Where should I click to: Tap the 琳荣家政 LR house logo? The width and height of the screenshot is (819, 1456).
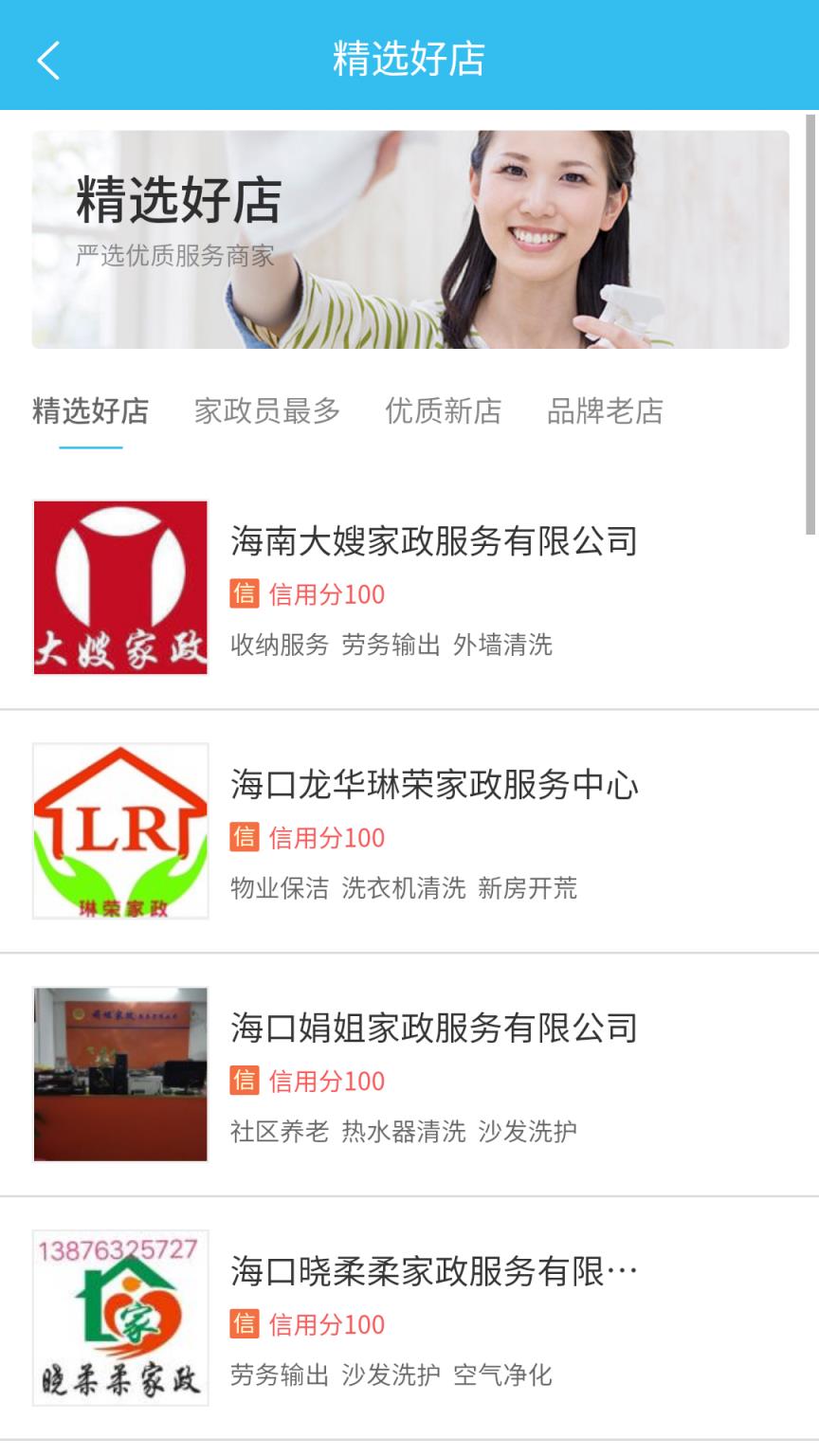[120, 828]
